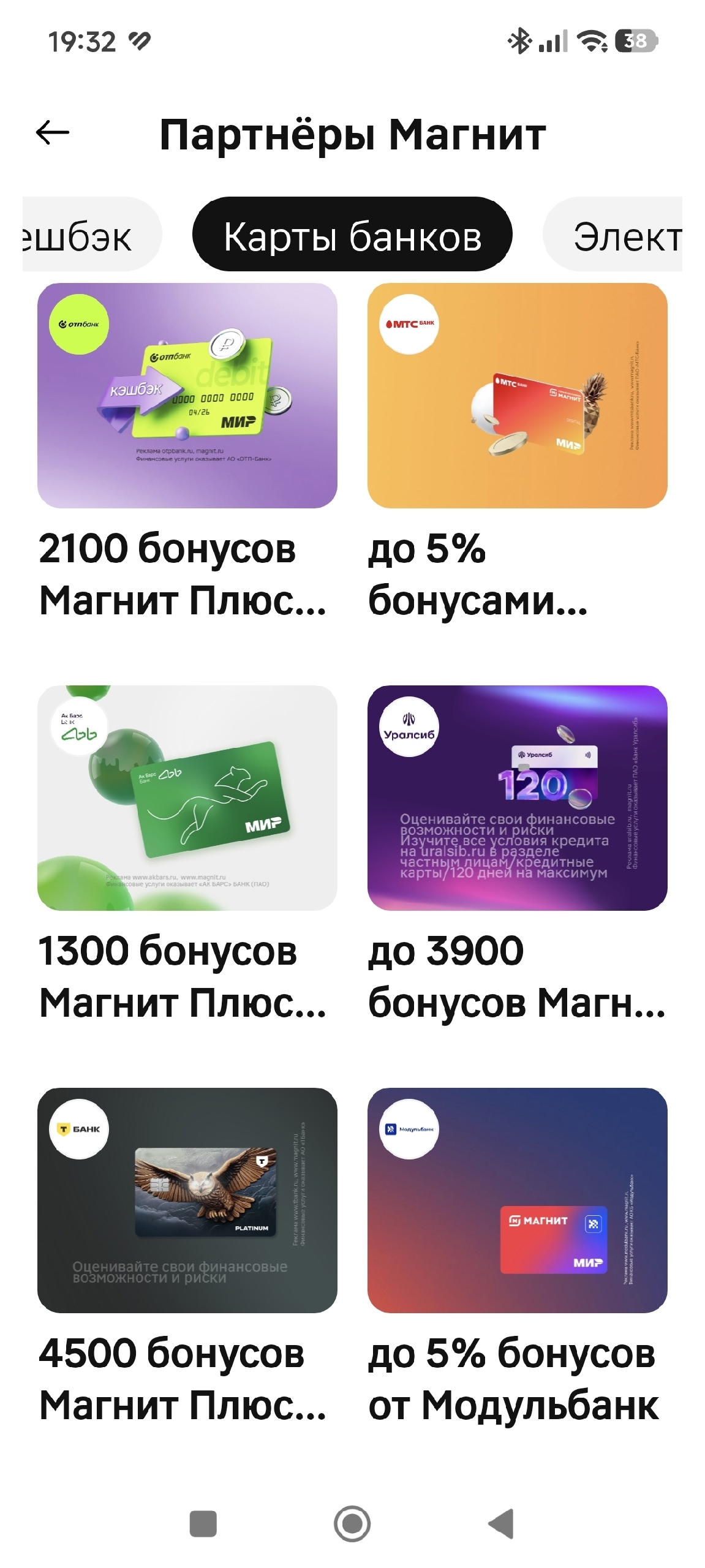Tap the system home button

tap(352, 1523)
